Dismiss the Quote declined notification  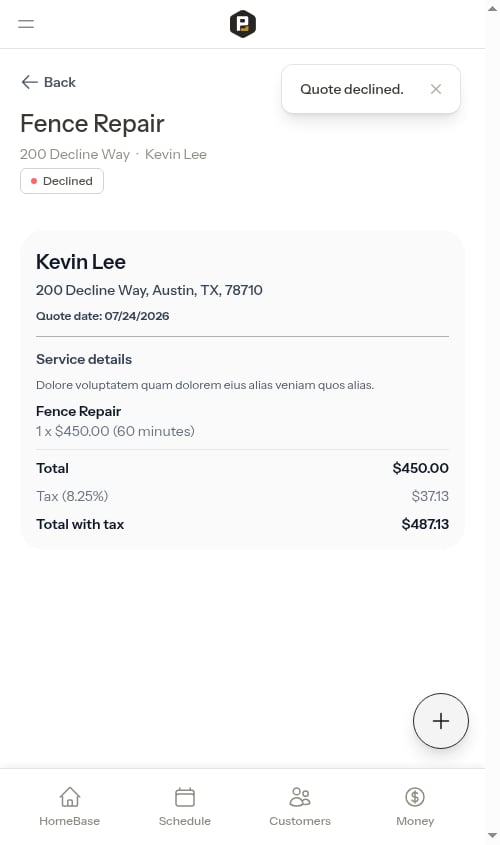(436, 89)
